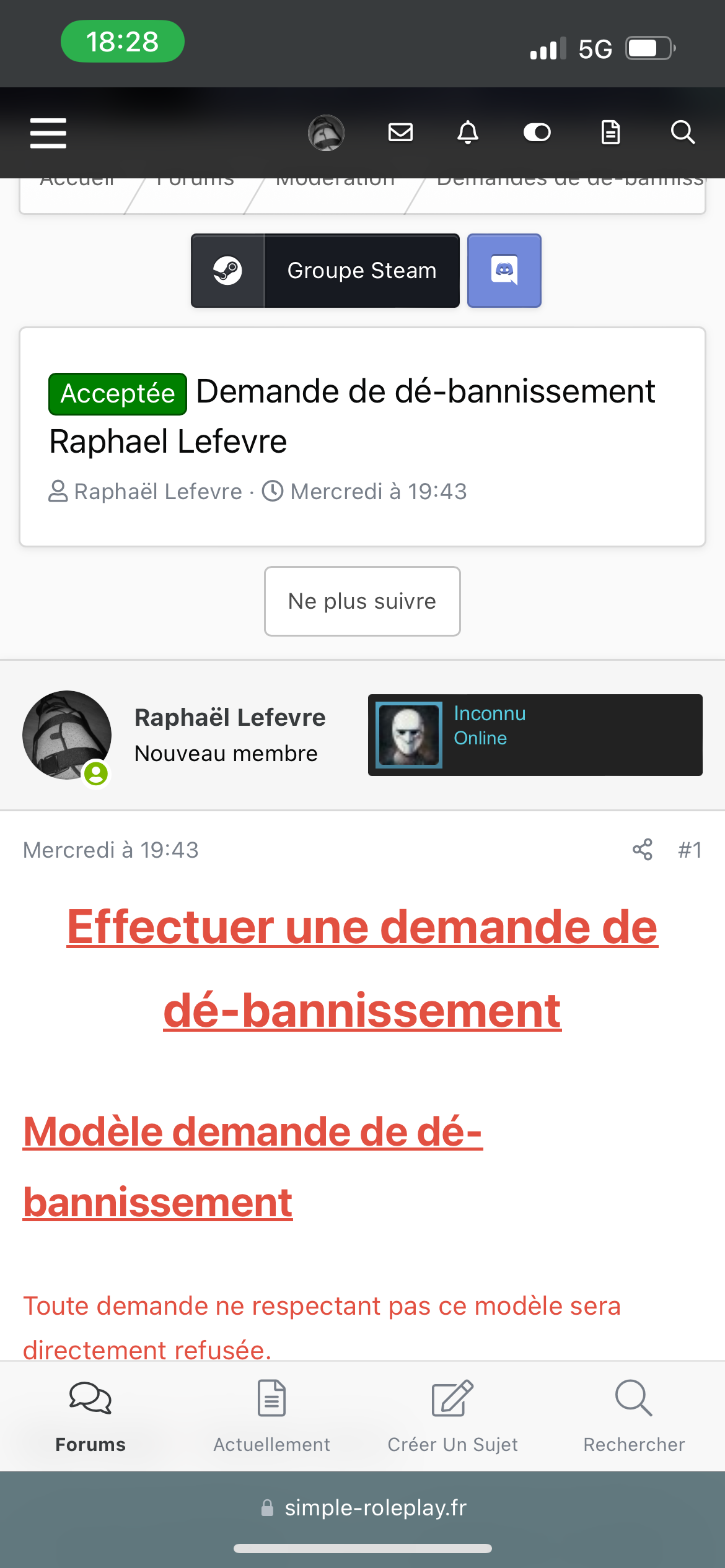Share post number one
This screenshot has width=725, height=1568.
coord(643,850)
